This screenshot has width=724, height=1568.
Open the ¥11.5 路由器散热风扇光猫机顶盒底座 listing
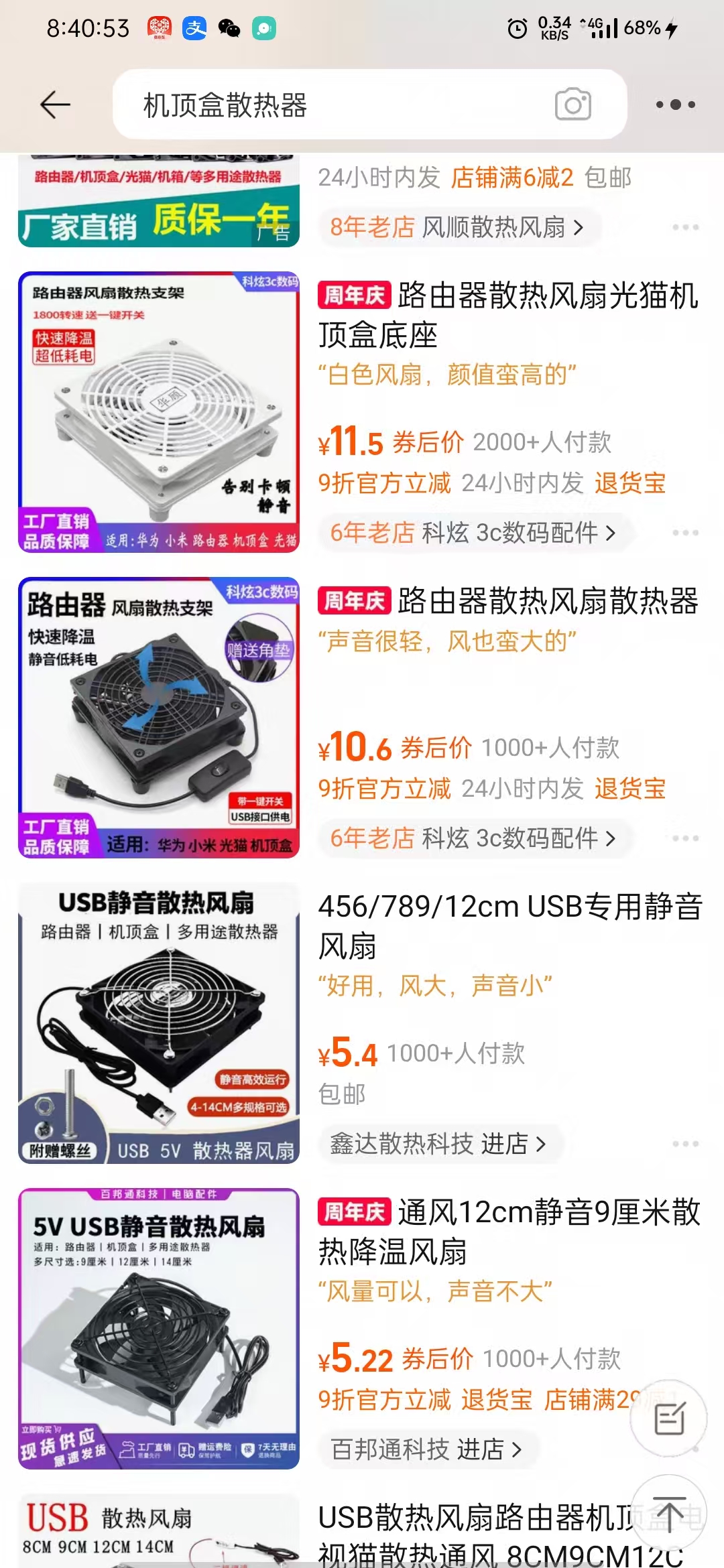508,315
